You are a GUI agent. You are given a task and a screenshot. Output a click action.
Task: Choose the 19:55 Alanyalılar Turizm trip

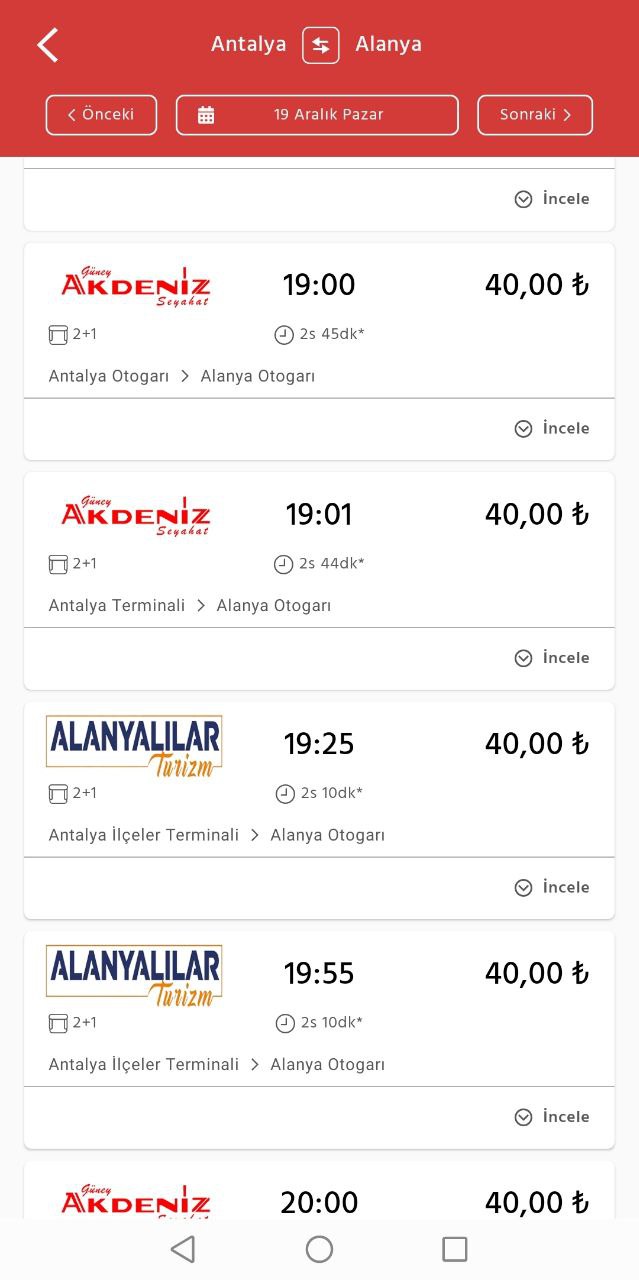click(x=319, y=1009)
